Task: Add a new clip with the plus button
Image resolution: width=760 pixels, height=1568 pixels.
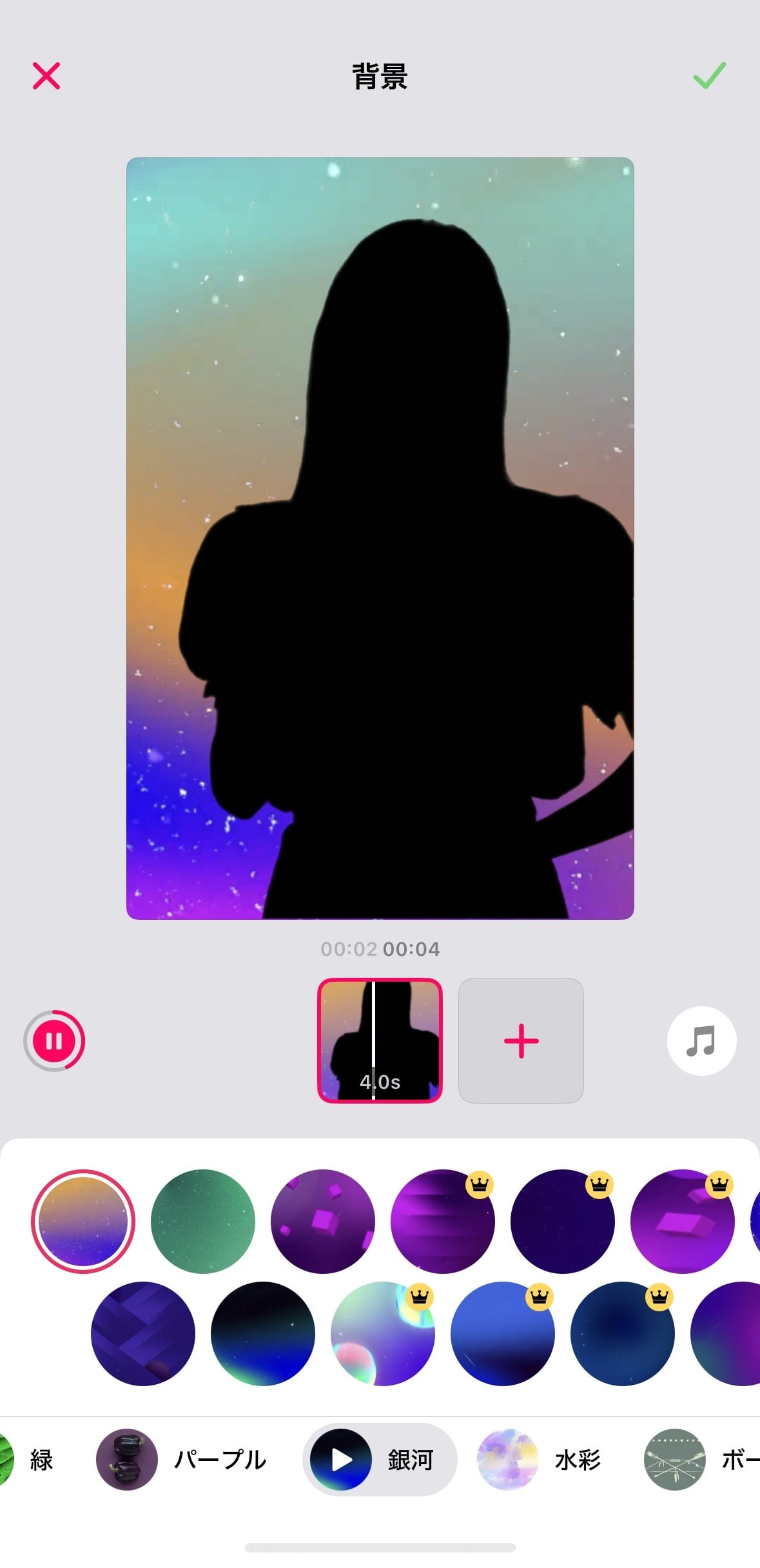Action: pyautogui.click(x=521, y=1040)
